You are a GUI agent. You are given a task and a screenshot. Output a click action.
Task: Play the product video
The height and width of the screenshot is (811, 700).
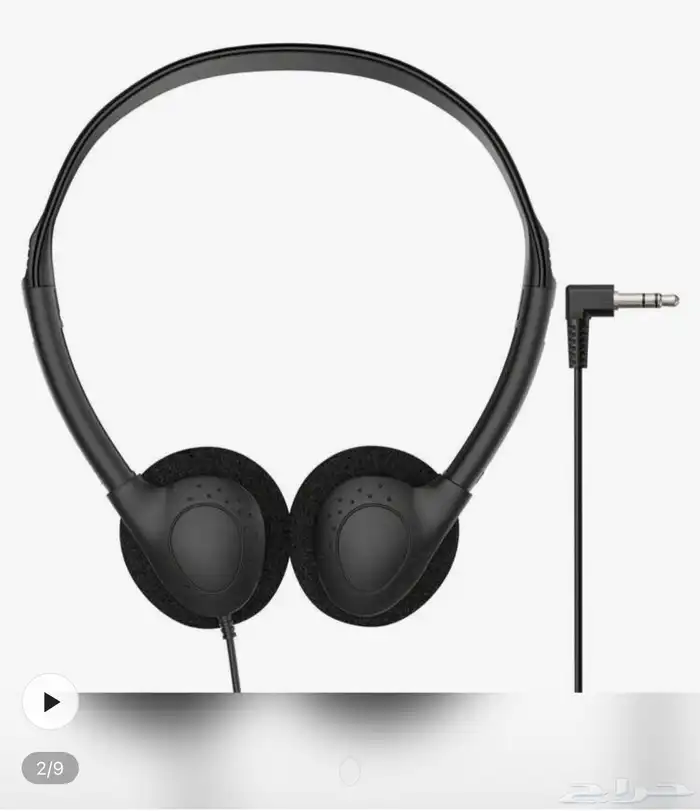click(x=50, y=701)
